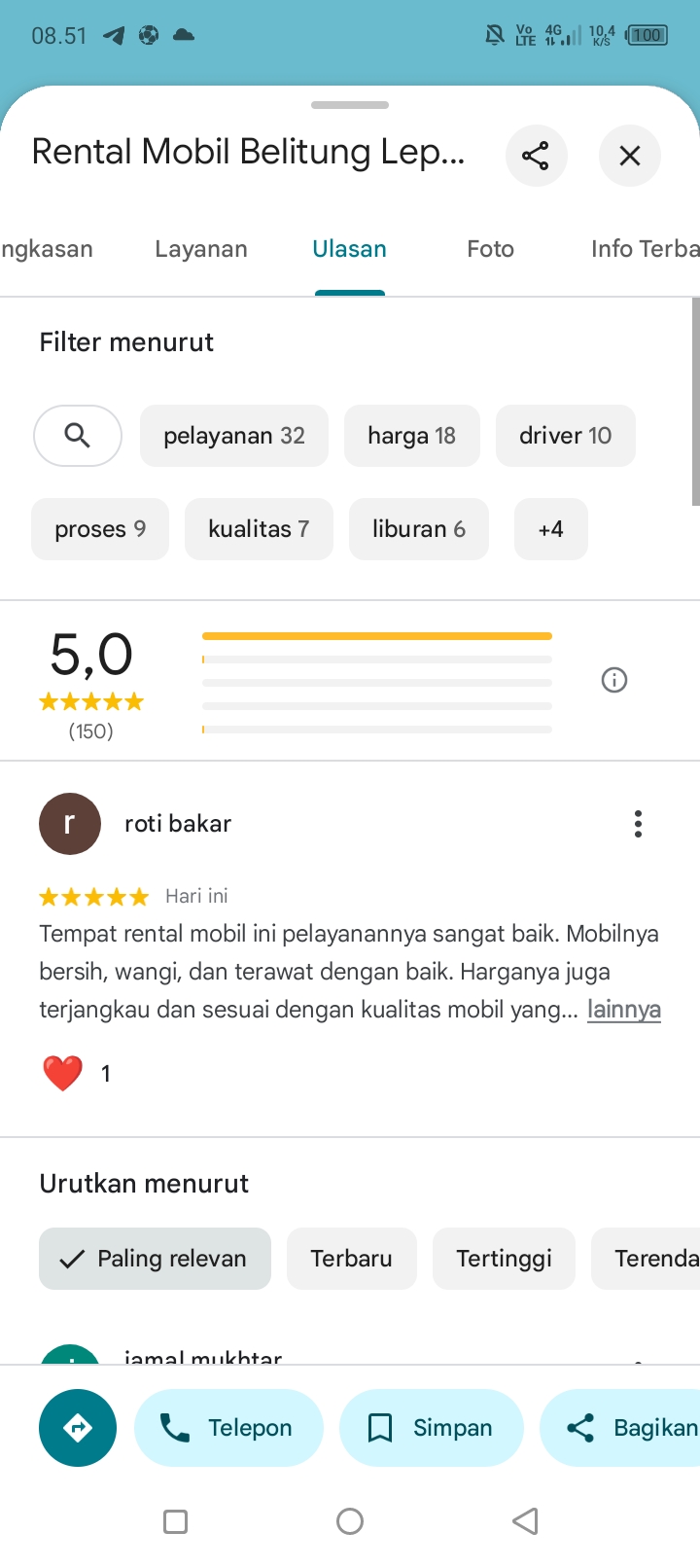
Task: Switch to the Layanan tab
Action: [x=201, y=249]
